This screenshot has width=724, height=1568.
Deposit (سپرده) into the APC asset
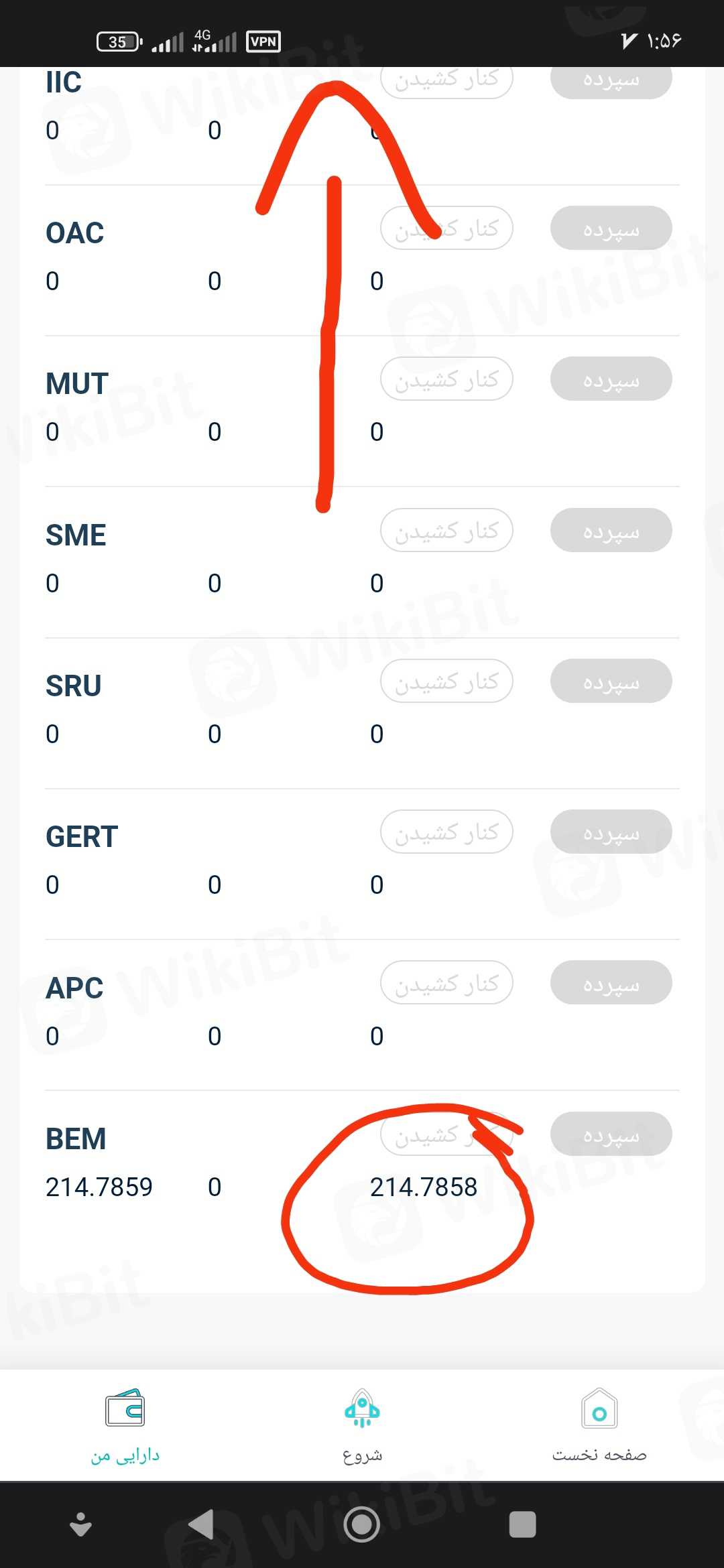click(x=611, y=983)
